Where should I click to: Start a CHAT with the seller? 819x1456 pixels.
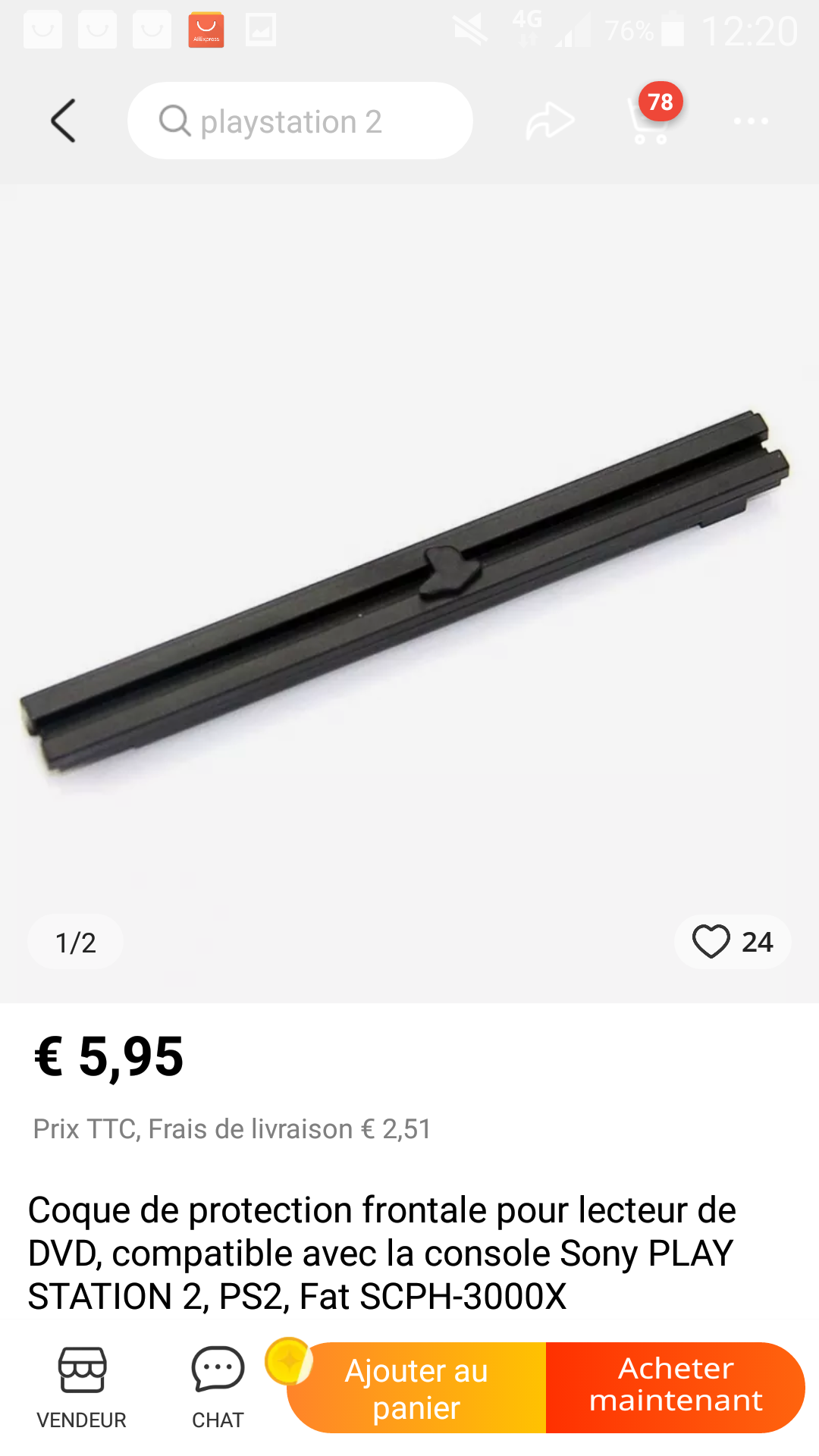218,1388
